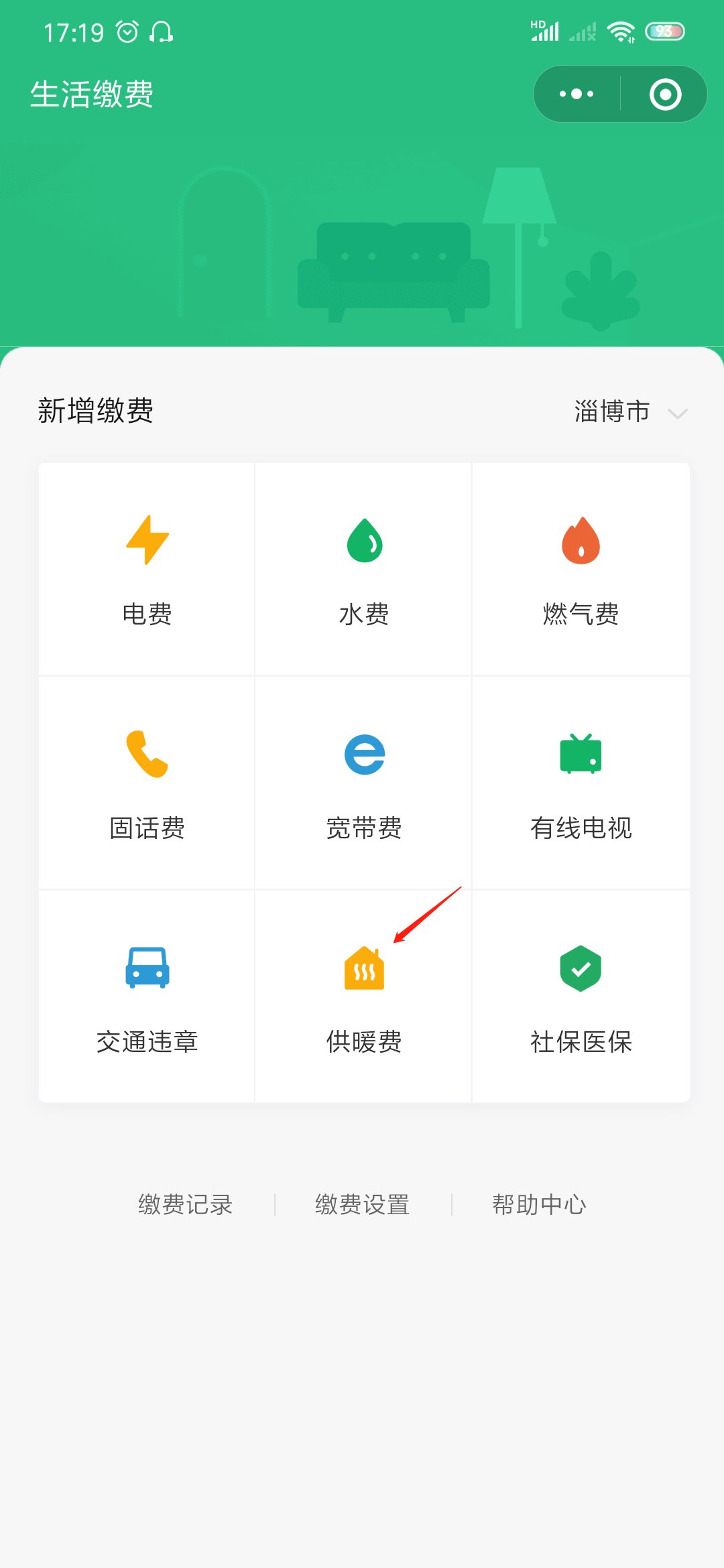This screenshot has width=724, height=1568.
Task: Go to 帮助中心 help center
Action: pos(539,1204)
